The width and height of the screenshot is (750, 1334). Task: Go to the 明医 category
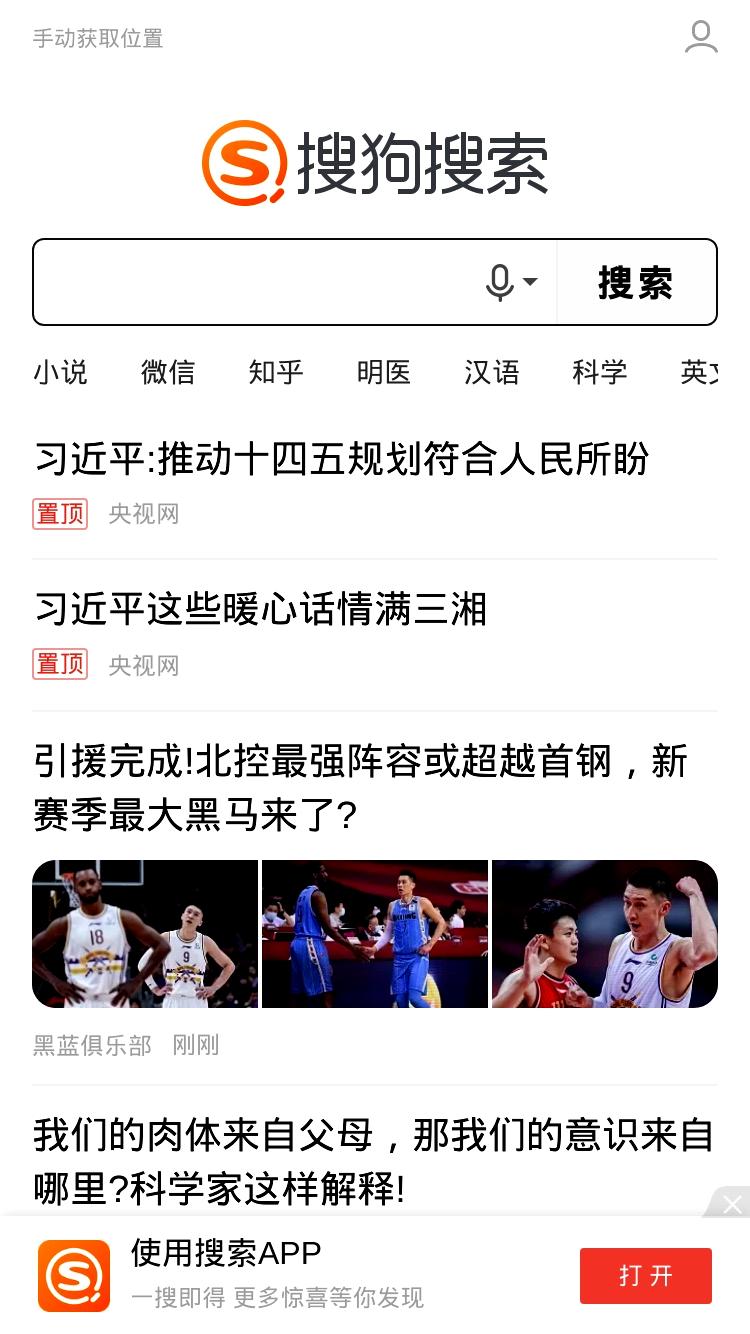[384, 372]
